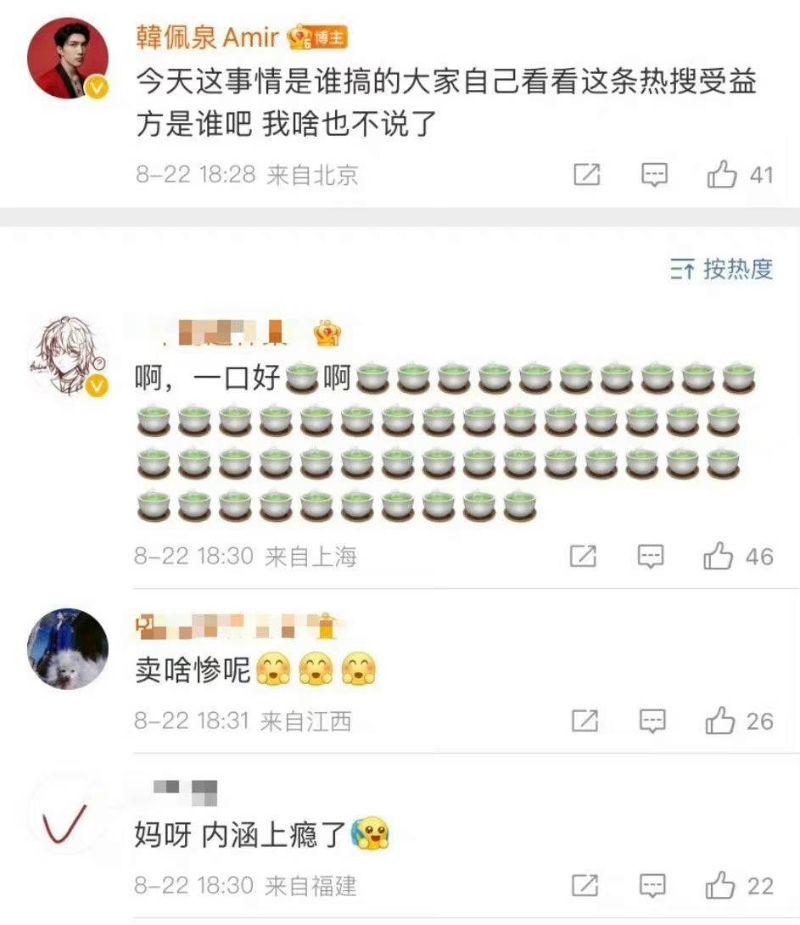This screenshot has height=925, width=800.
Task: Like 韓佩泉 Amir's comment
Action: click(x=723, y=175)
